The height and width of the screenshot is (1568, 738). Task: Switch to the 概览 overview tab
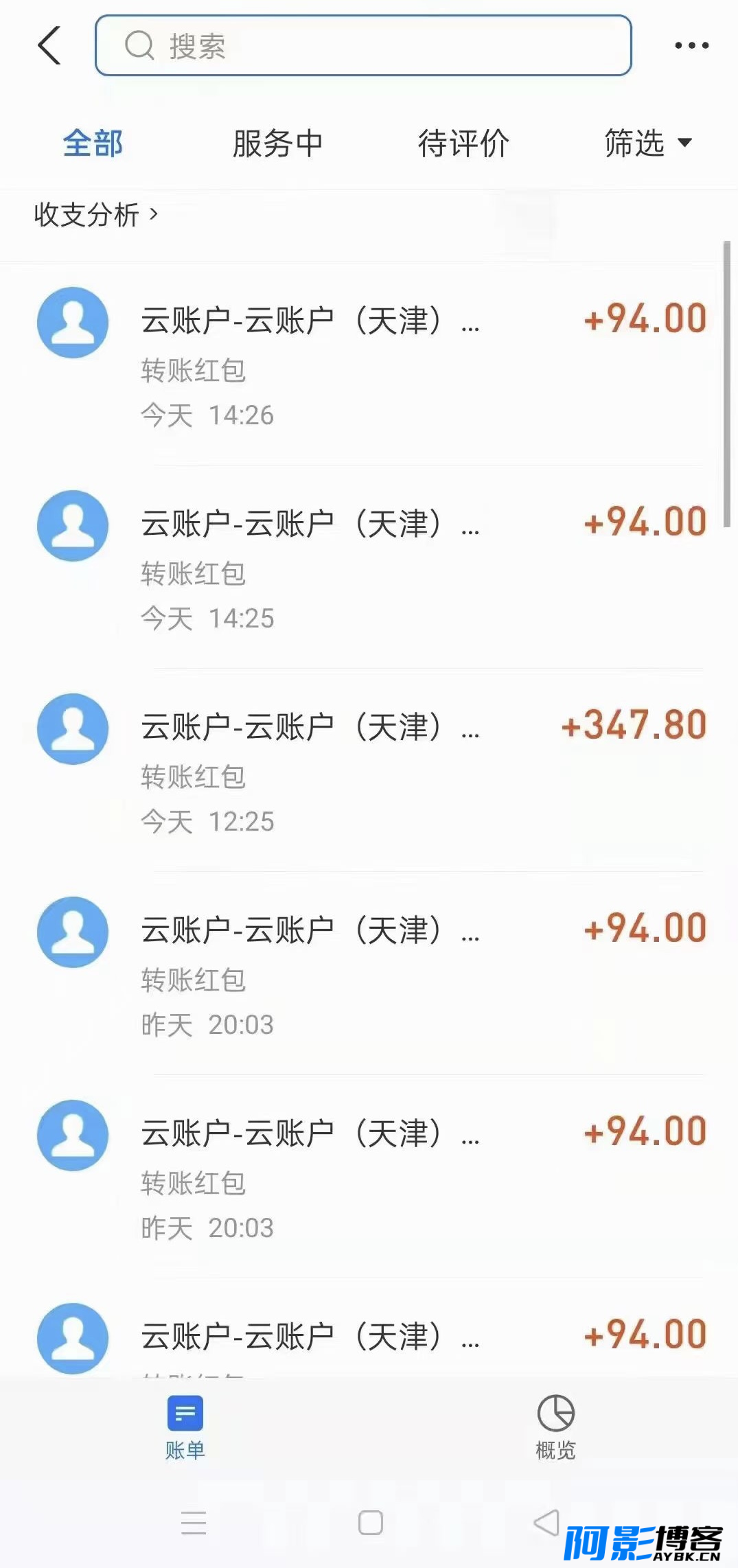click(x=555, y=1427)
